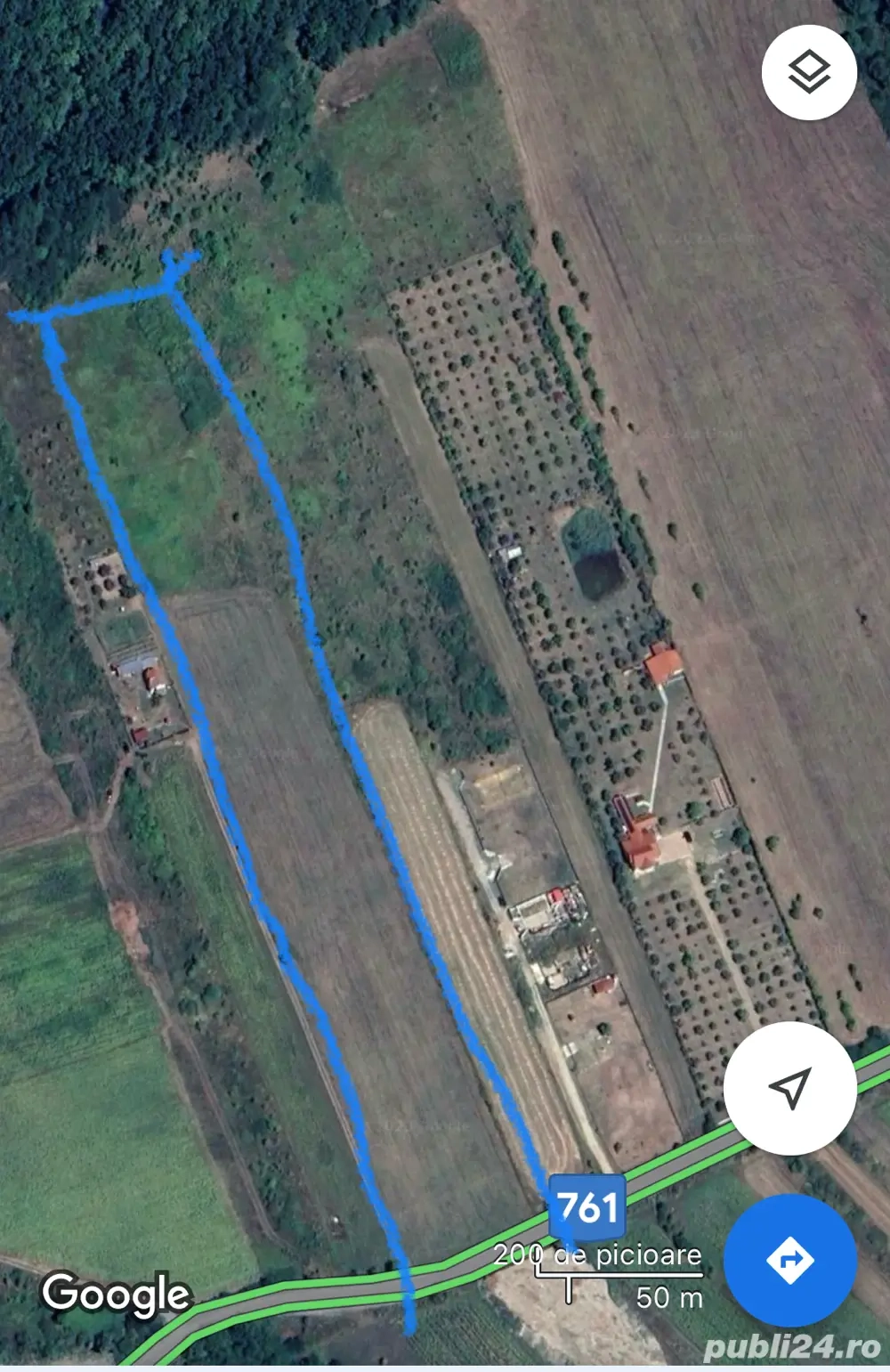The height and width of the screenshot is (1372, 890).
Task: Select the 761 road shield marker
Action: click(x=588, y=1207)
